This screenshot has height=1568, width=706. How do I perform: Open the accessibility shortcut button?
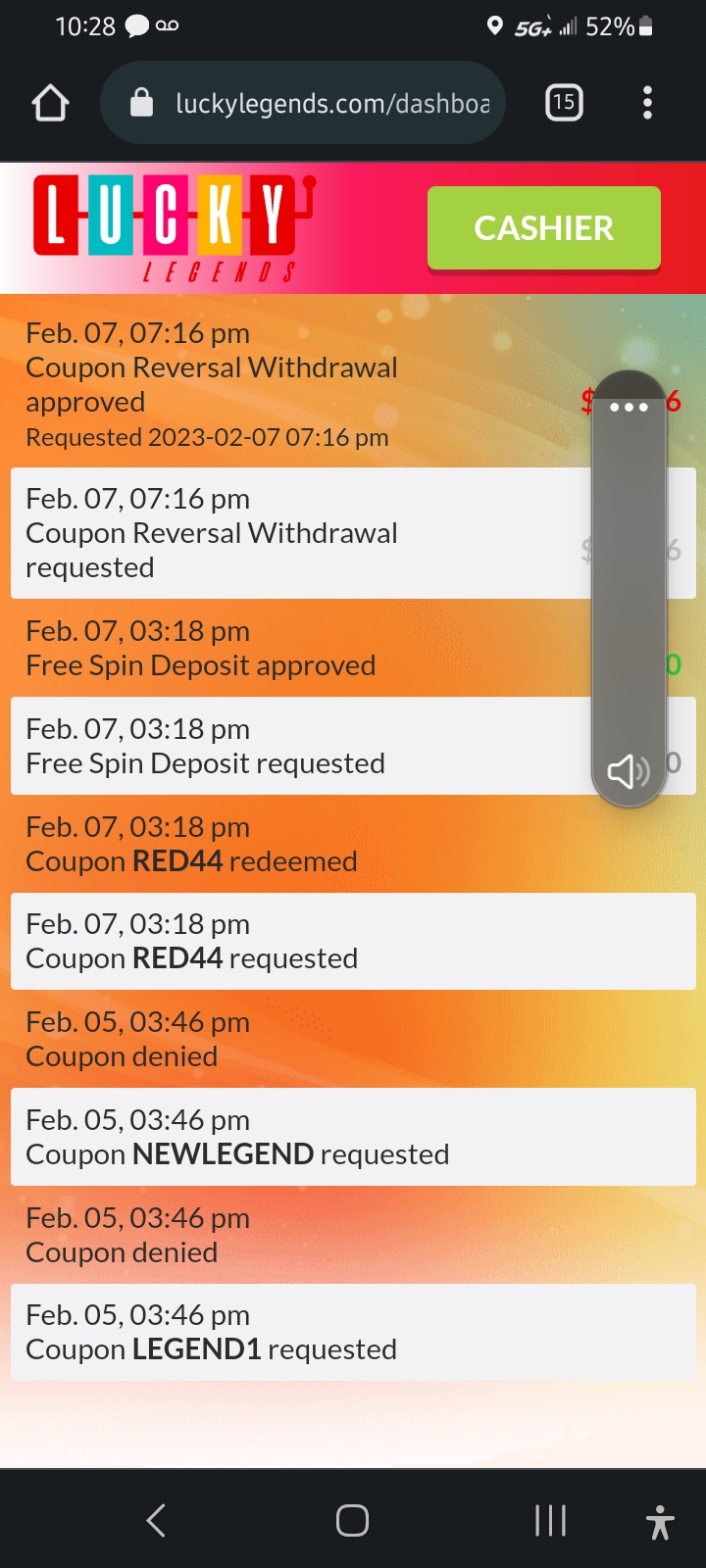[660, 1522]
